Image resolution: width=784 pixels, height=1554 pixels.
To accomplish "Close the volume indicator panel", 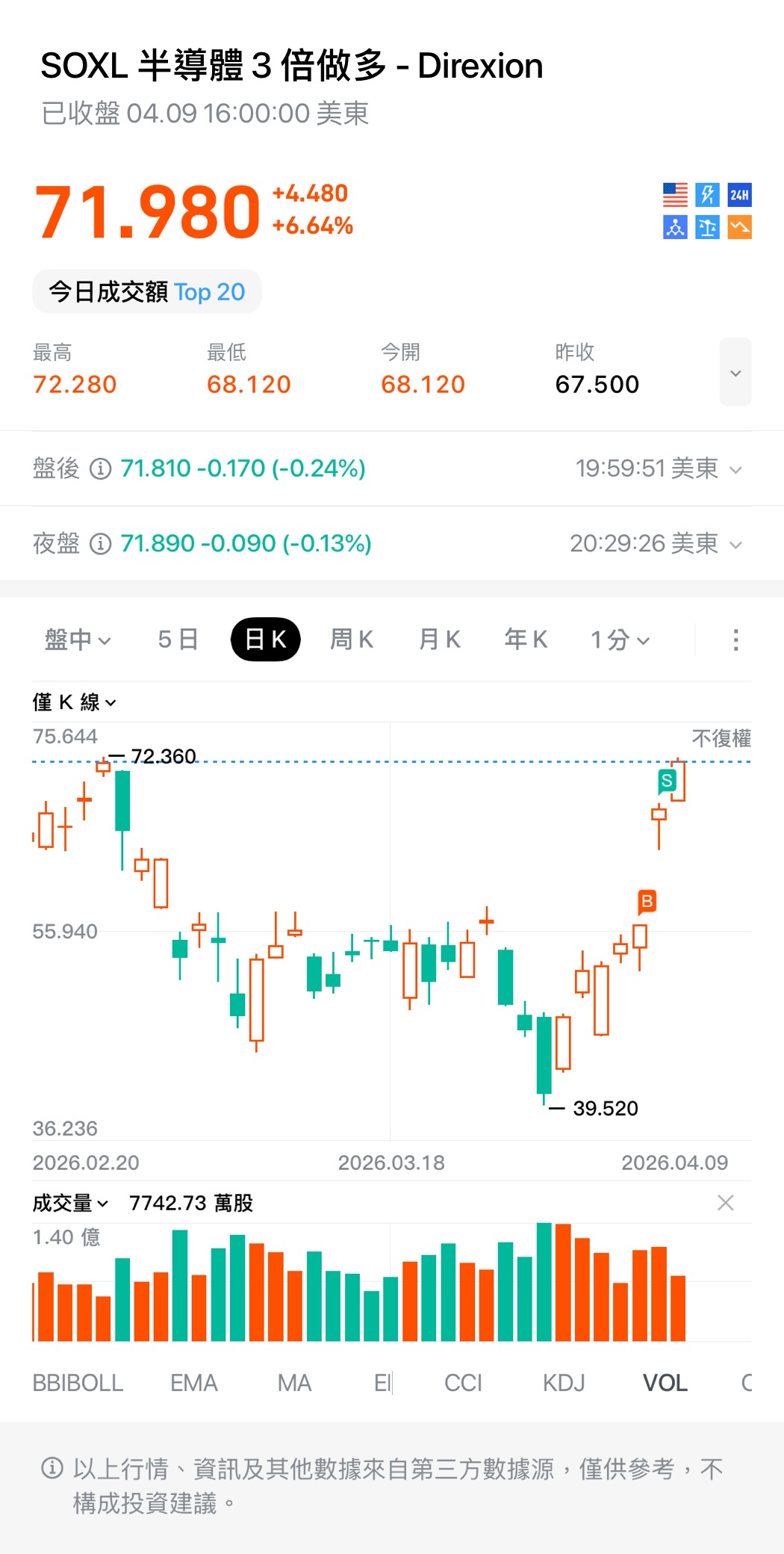I will 725,1203.
